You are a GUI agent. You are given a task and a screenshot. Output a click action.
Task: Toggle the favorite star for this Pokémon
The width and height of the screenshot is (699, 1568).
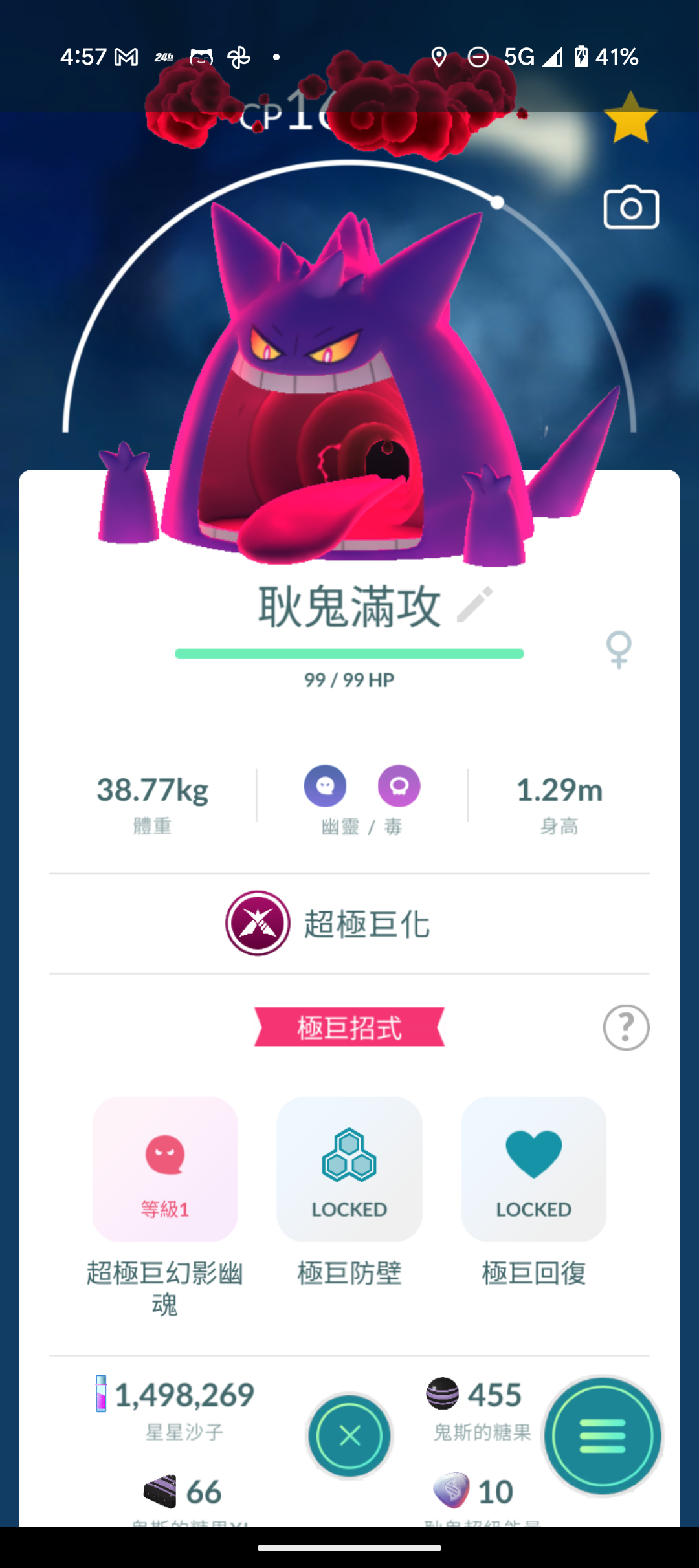pyautogui.click(x=630, y=118)
